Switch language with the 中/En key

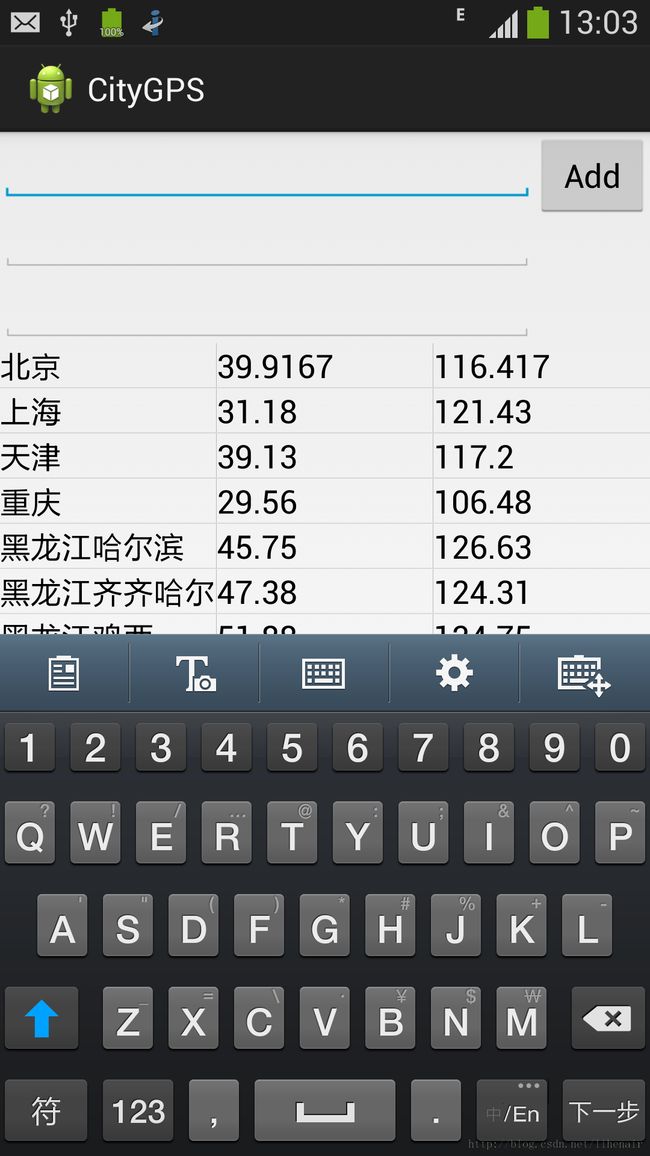(512, 1110)
